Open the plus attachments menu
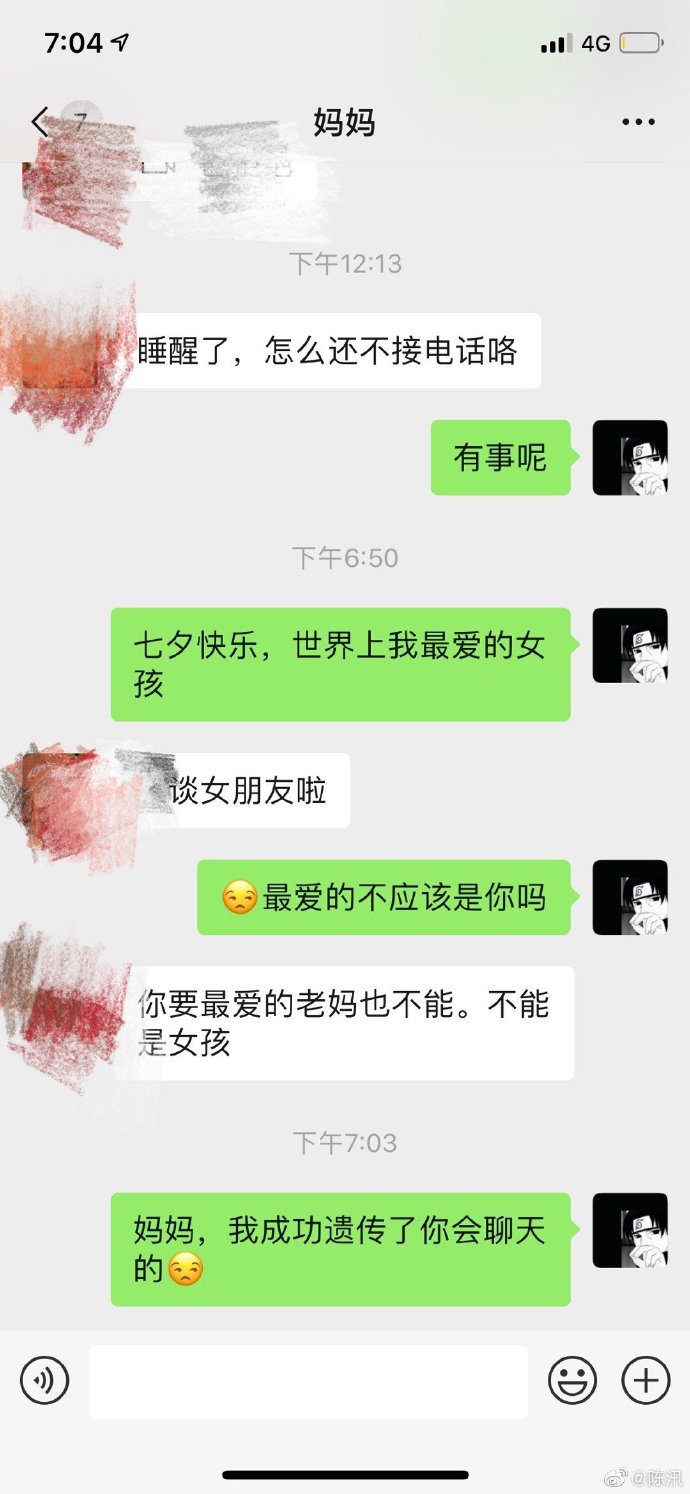The height and width of the screenshot is (1494, 690). coord(646,1381)
